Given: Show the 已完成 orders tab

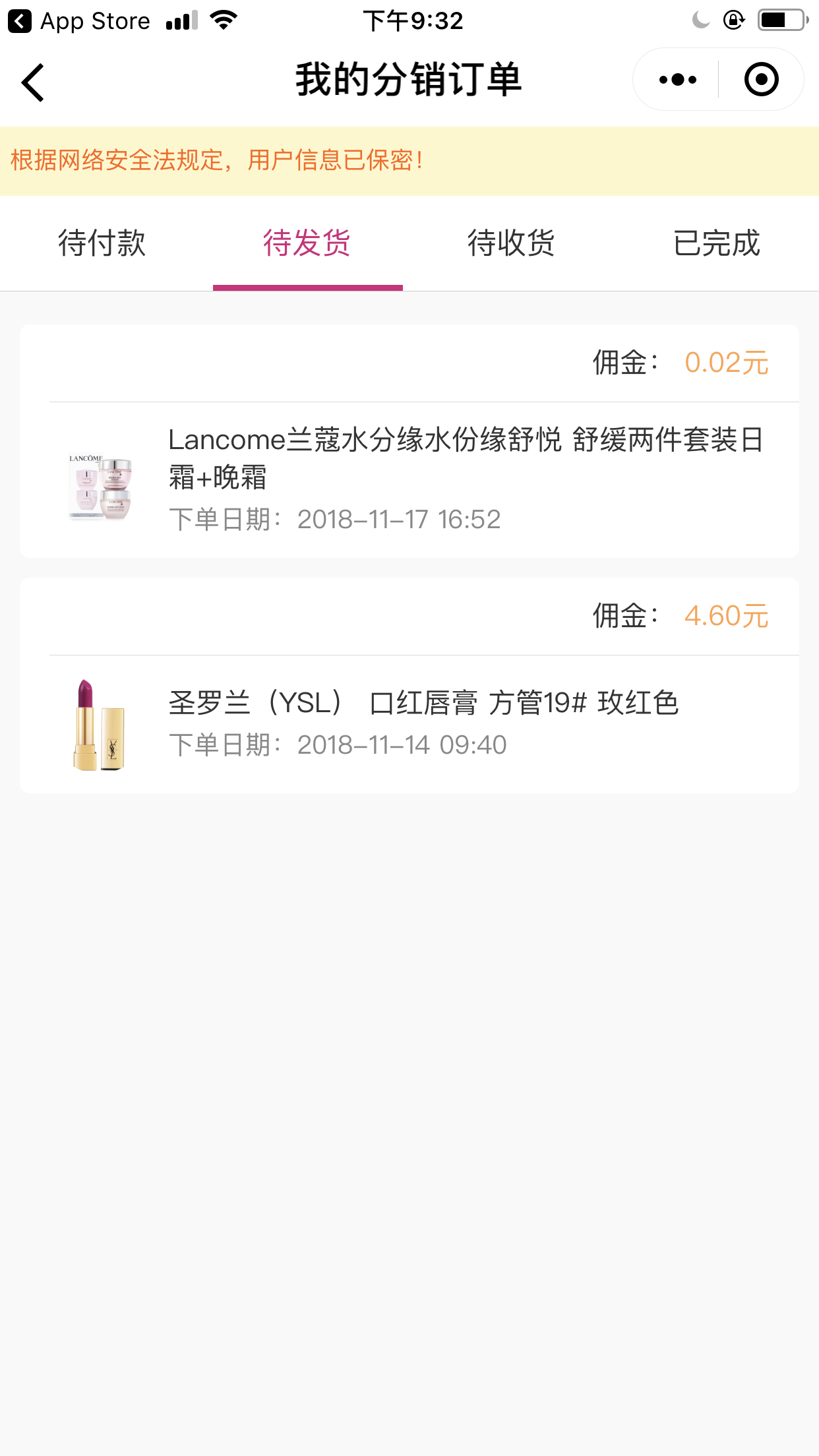Looking at the screenshot, I should (717, 243).
